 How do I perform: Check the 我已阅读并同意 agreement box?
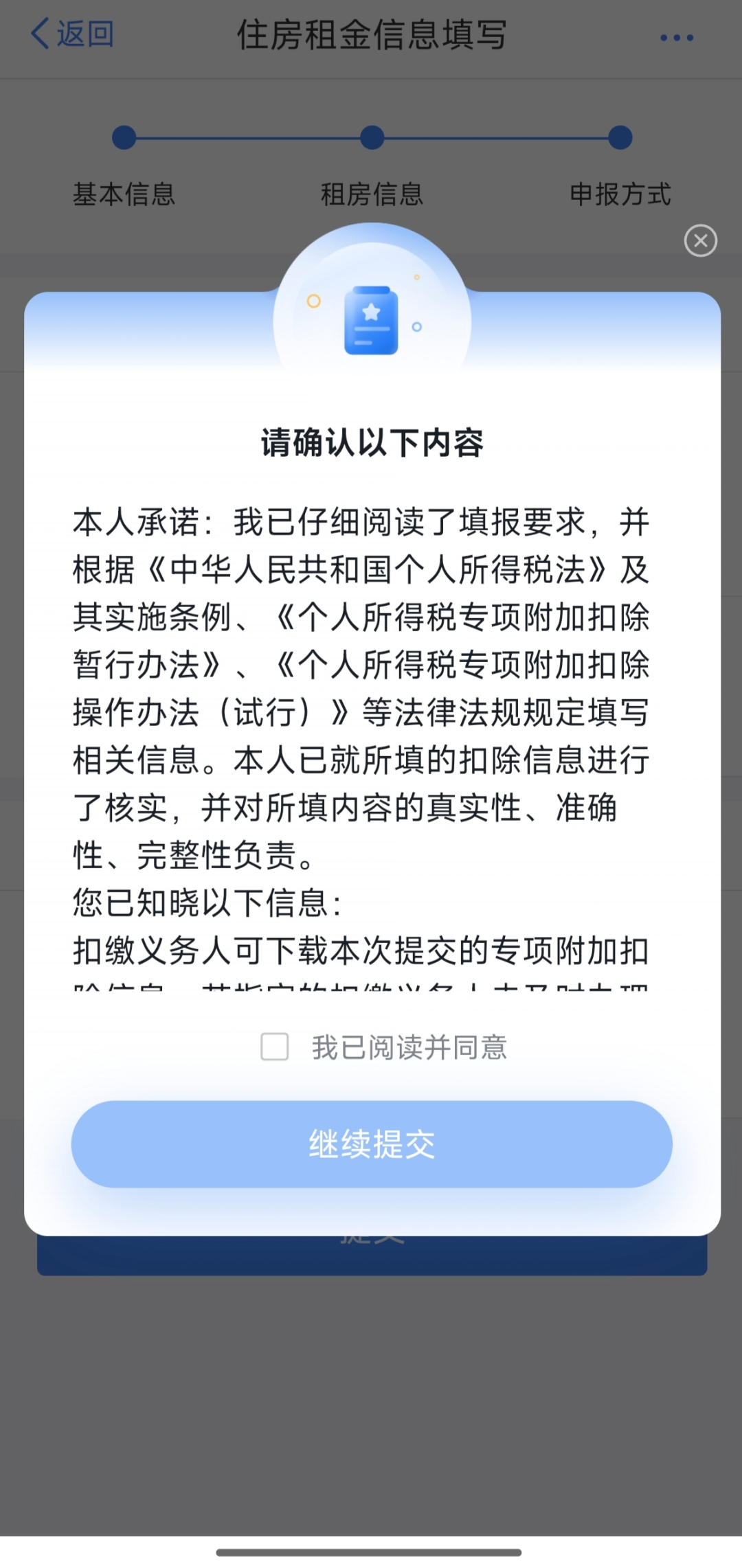(x=275, y=1047)
